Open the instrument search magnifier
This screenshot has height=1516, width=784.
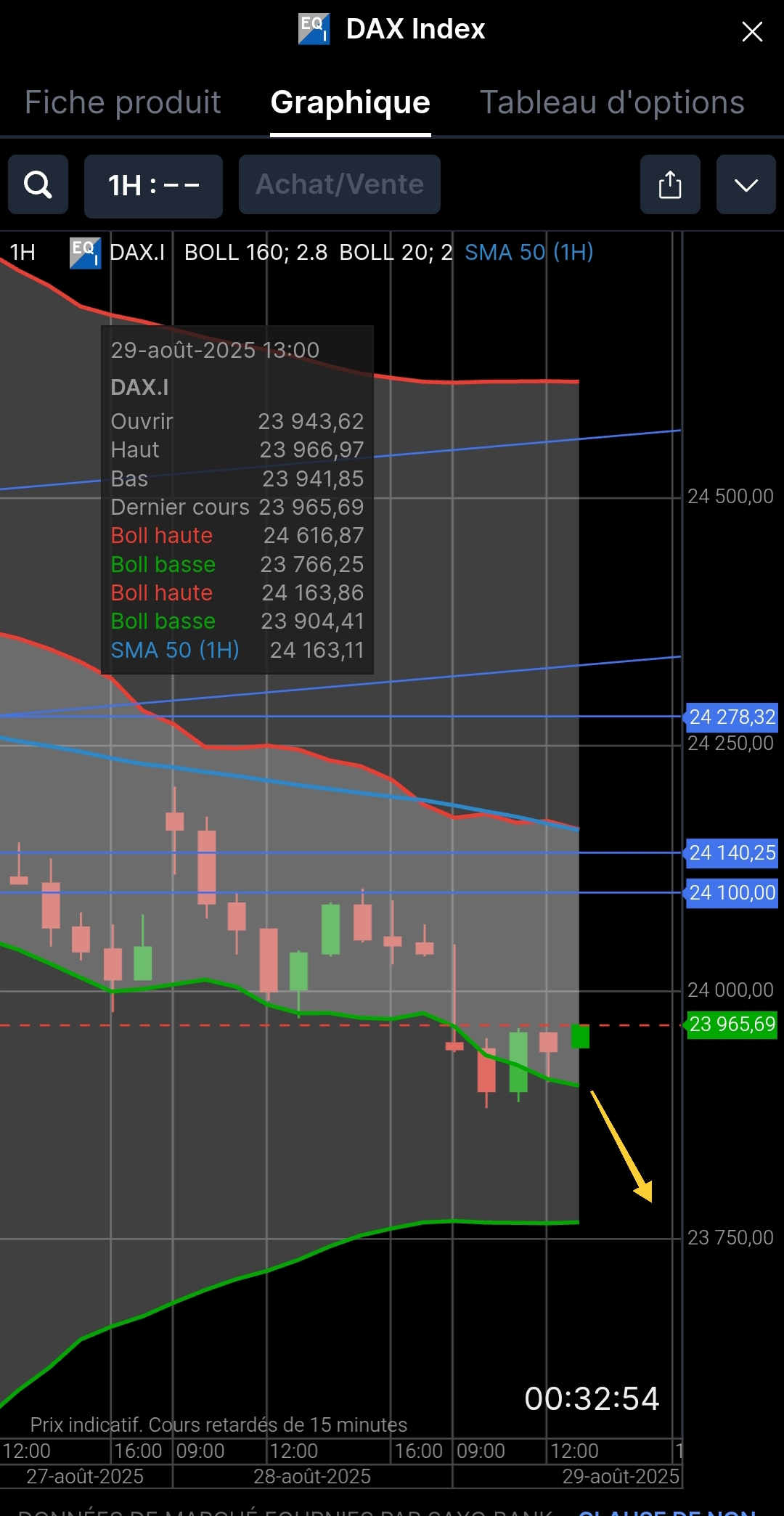pos(38,185)
